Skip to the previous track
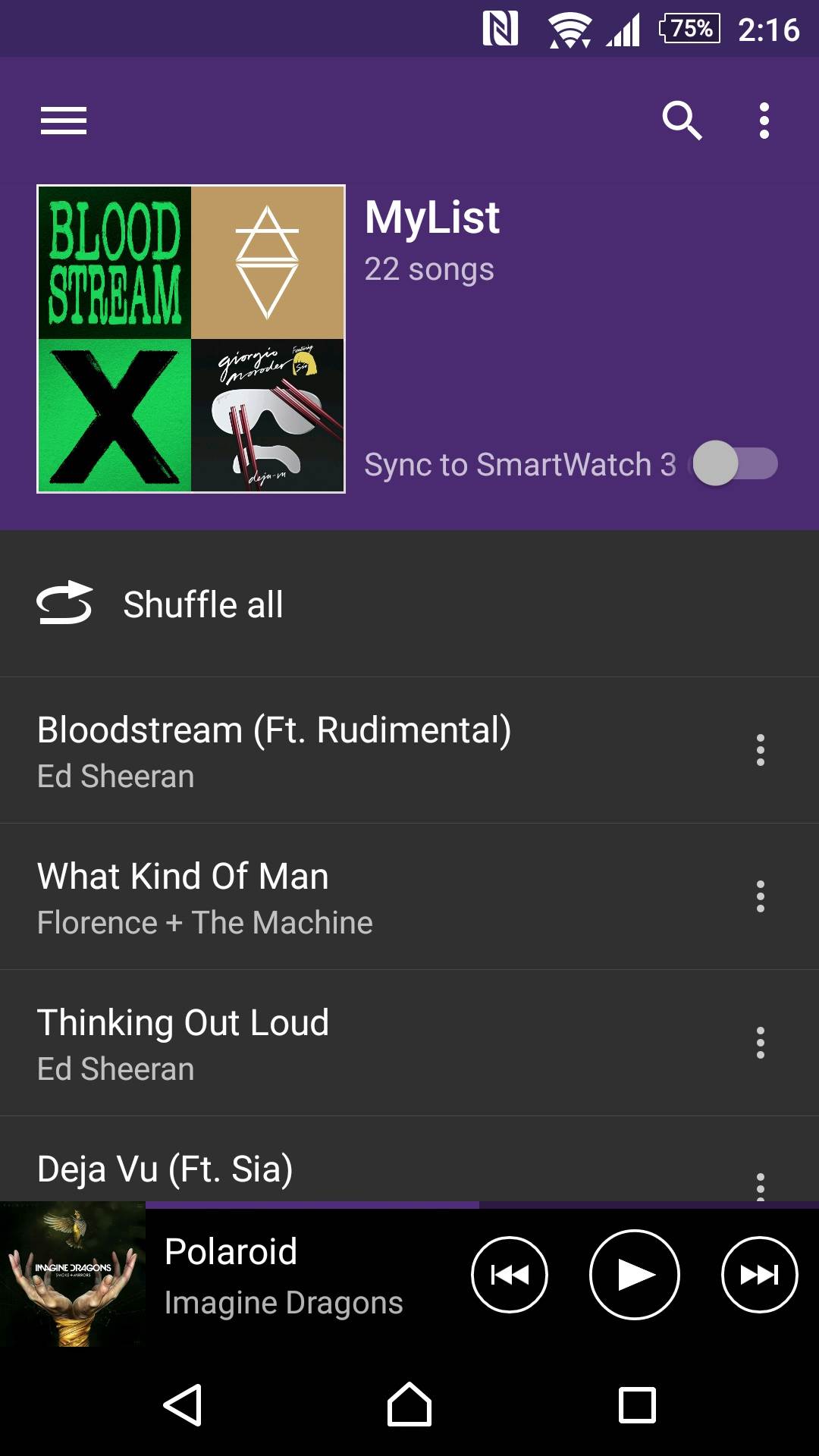This screenshot has height=1456, width=819. point(510,1275)
